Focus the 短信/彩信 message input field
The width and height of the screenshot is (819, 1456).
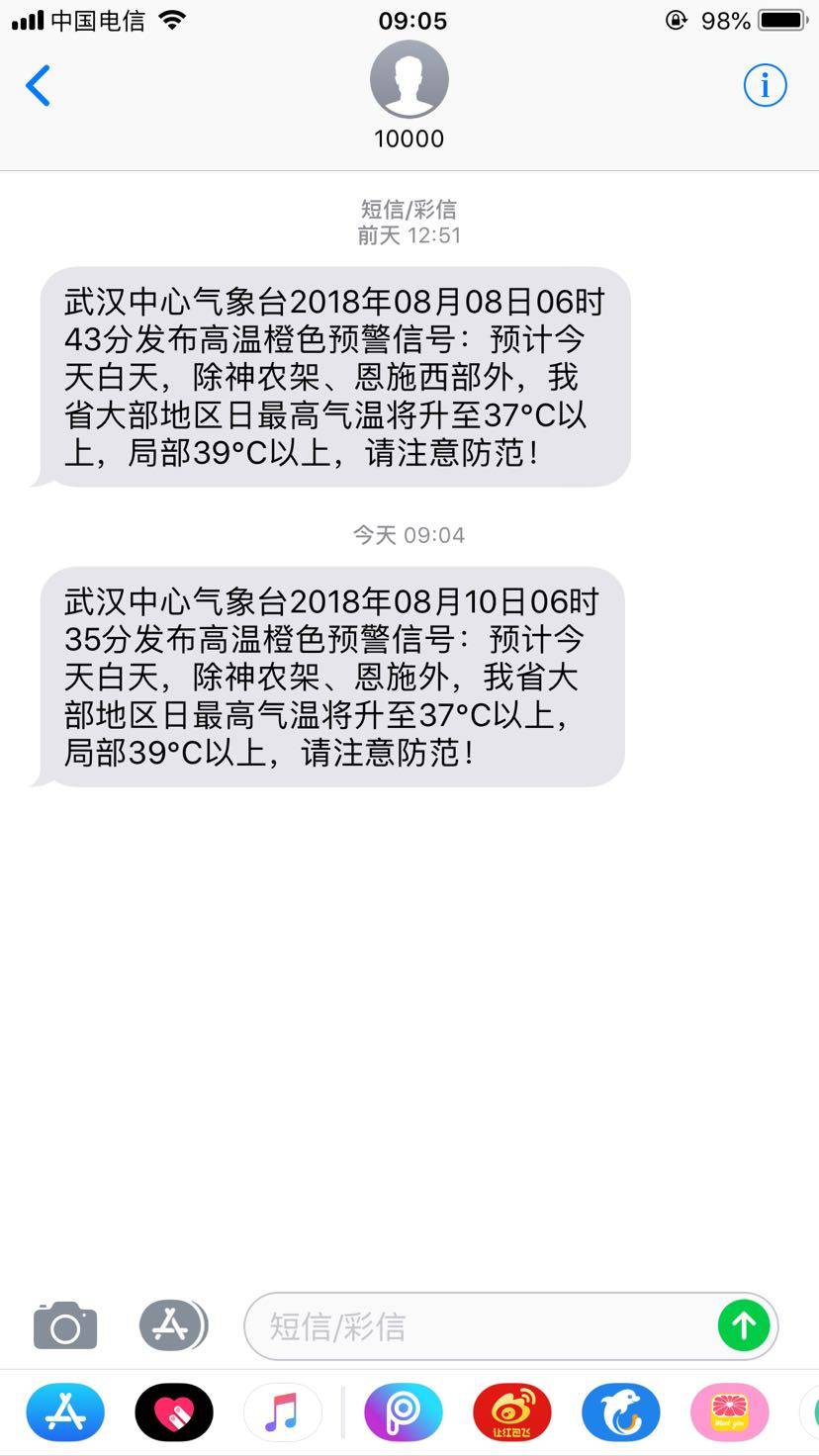tap(480, 1326)
